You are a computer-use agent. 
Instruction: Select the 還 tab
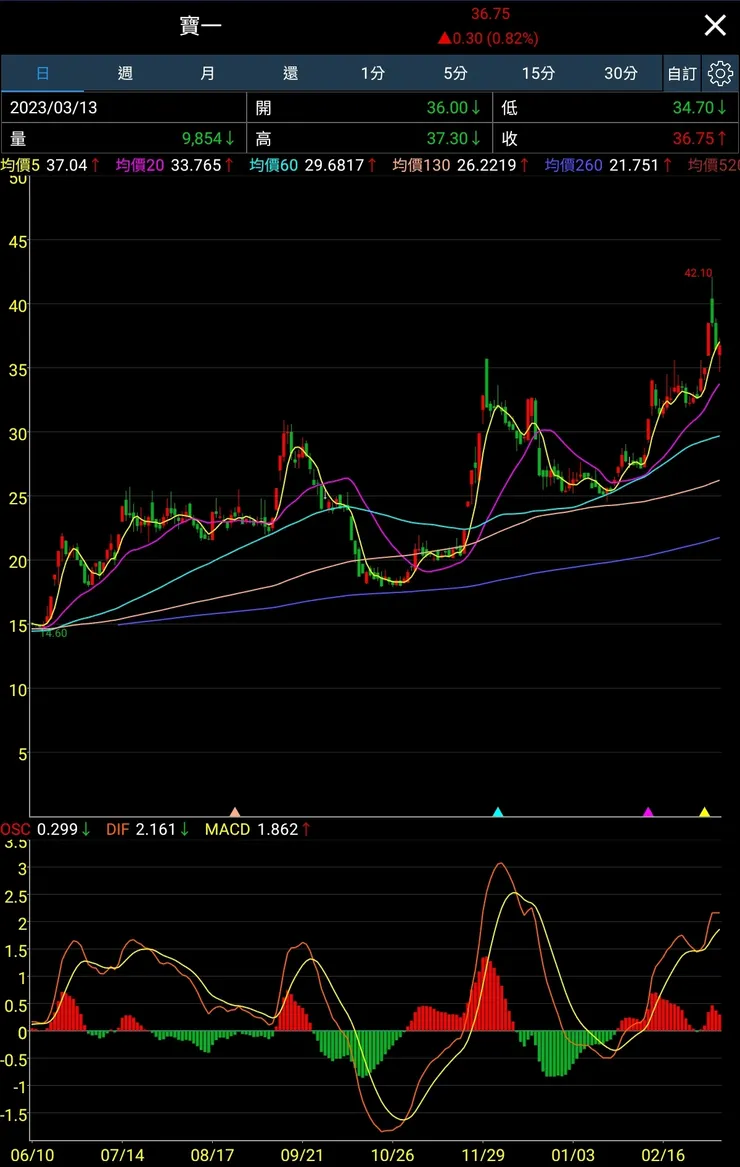tap(290, 73)
